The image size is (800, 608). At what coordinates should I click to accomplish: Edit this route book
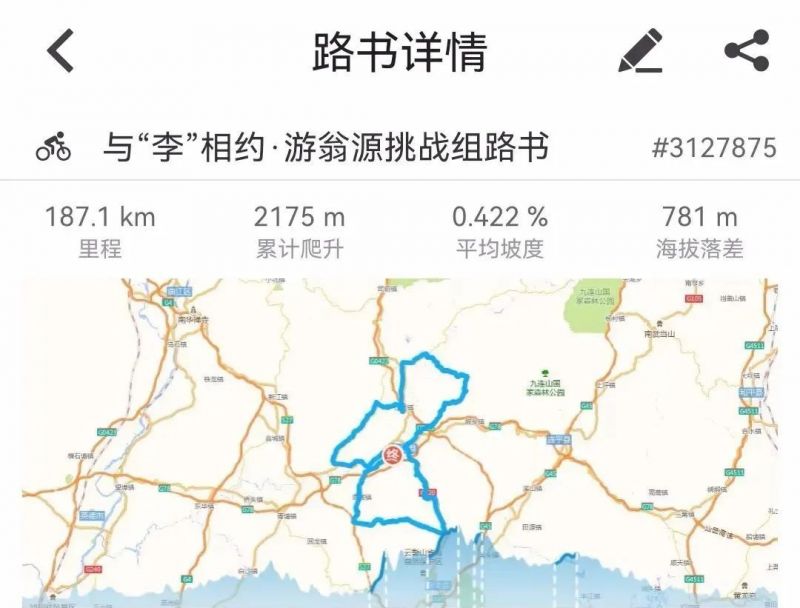[x=640, y=51]
